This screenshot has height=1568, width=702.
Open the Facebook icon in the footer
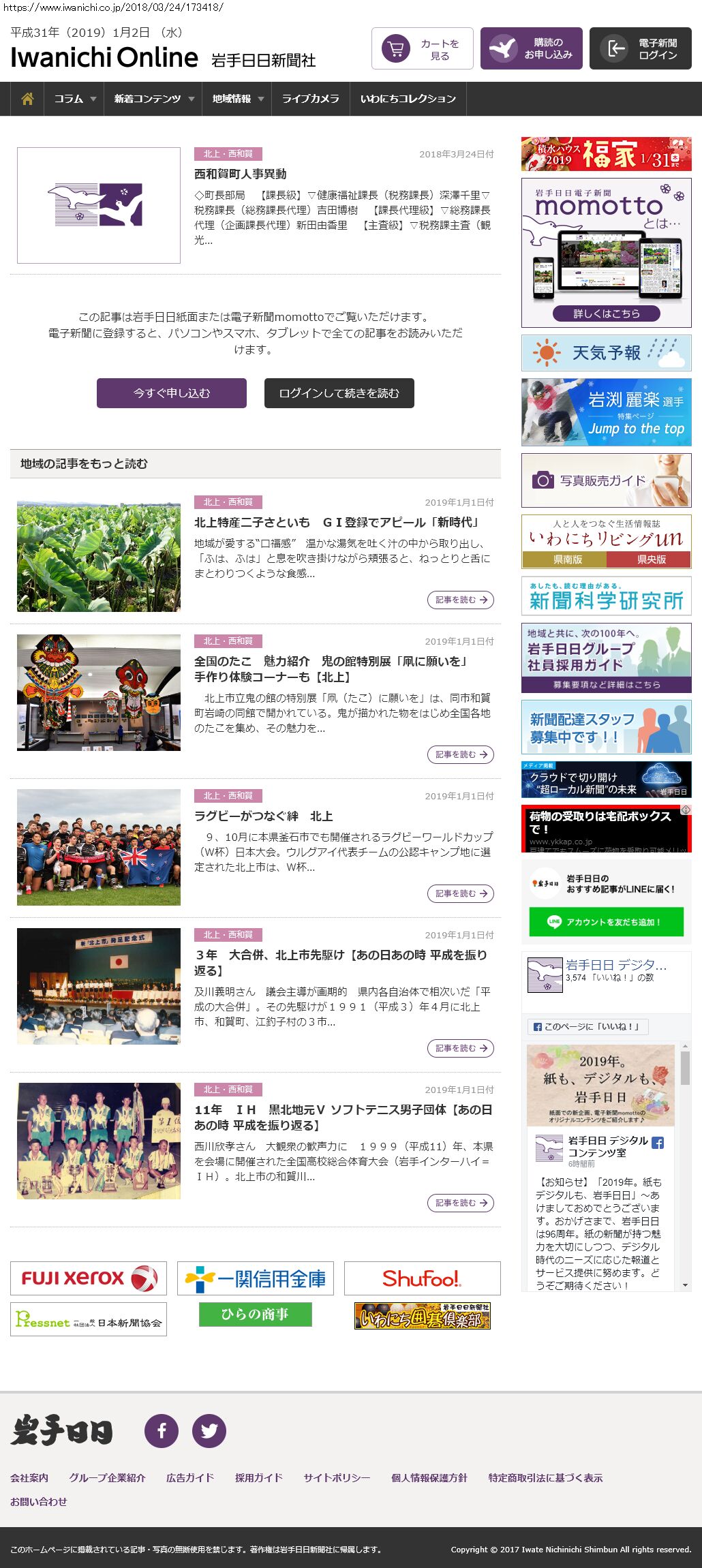click(x=162, y=1430)
